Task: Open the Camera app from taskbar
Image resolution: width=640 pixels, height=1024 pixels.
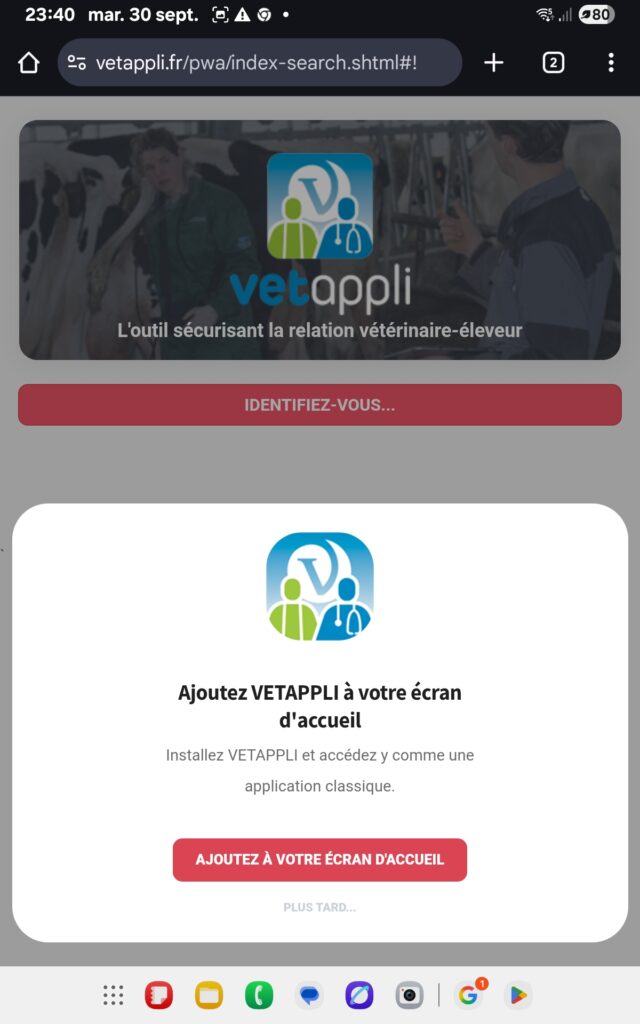Action: [x=409, y=995]
